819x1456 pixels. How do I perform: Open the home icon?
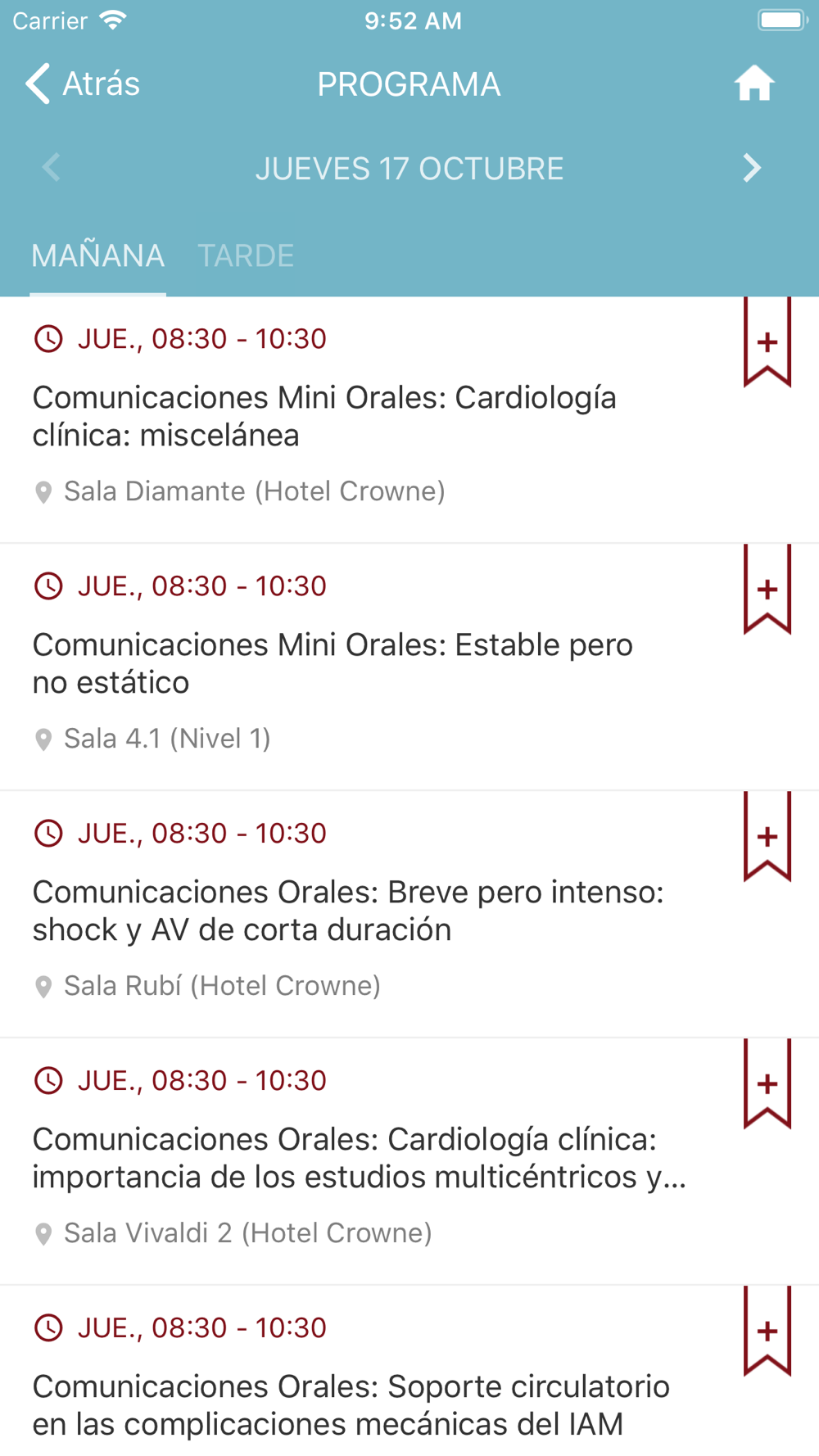pos(753,84)
